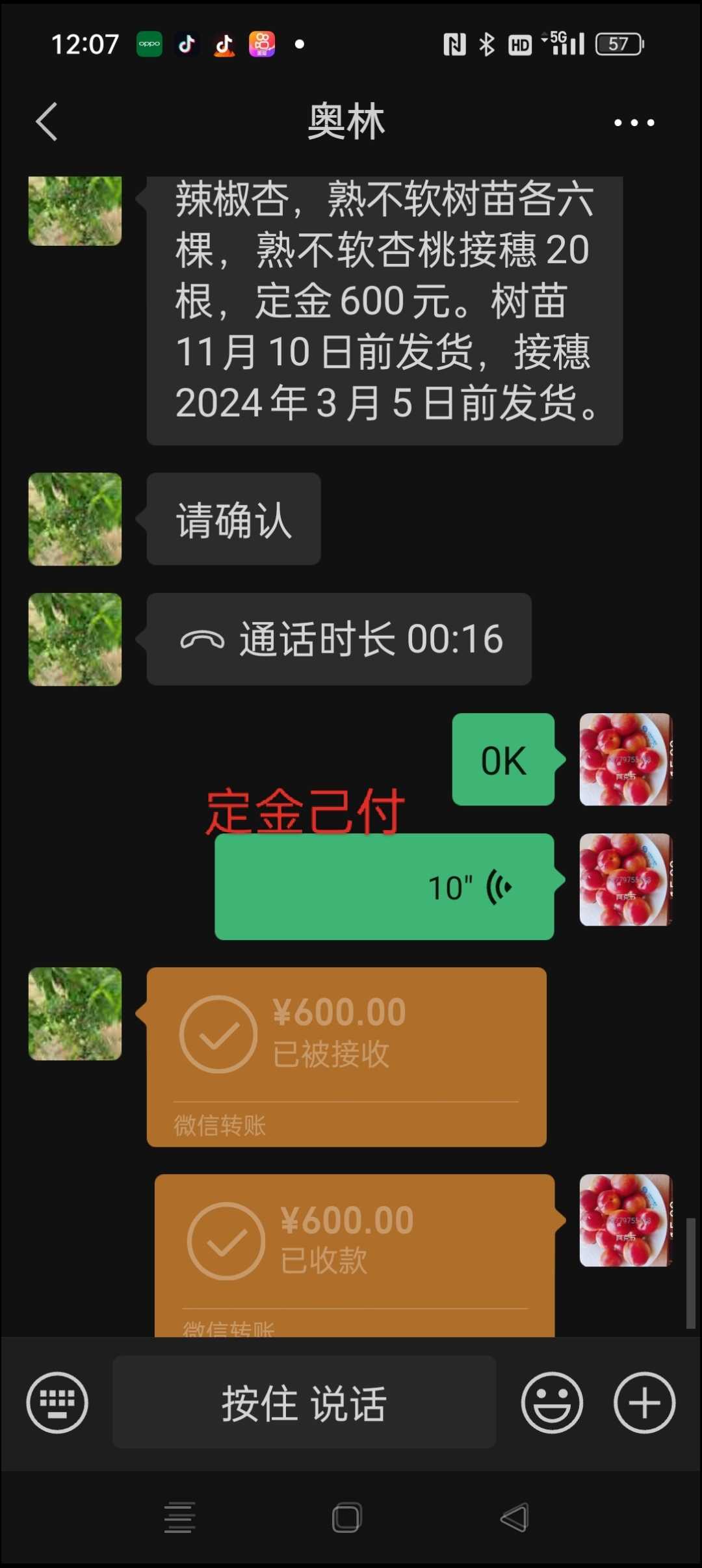702x1568 pixels.
Task: Tap the 通话时长 00:16 call record
Action: (x=339, y=639)
